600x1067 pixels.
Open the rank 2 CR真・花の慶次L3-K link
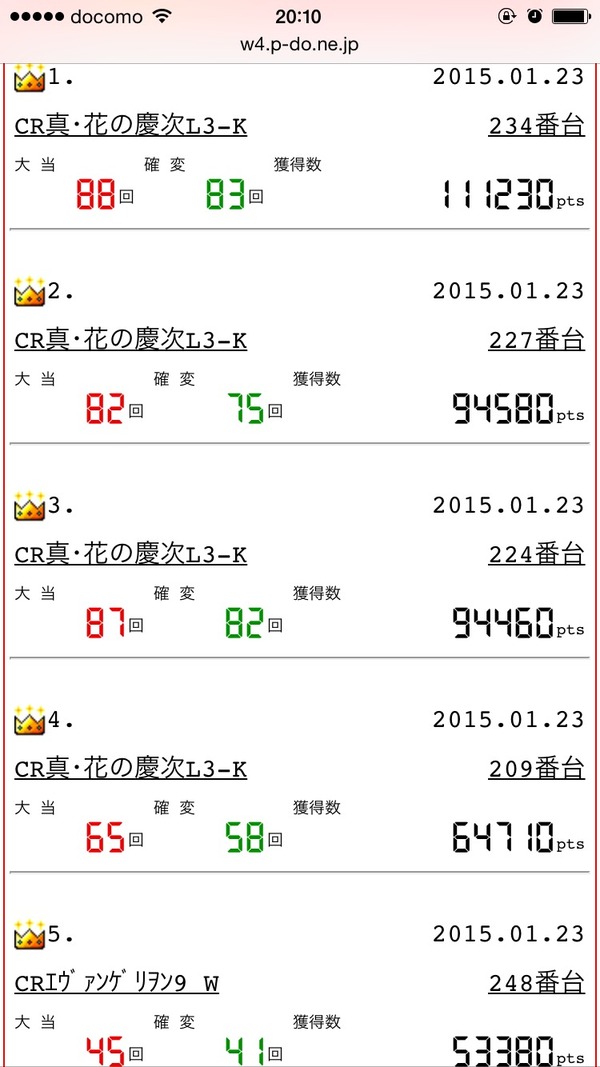pos(131,340)
